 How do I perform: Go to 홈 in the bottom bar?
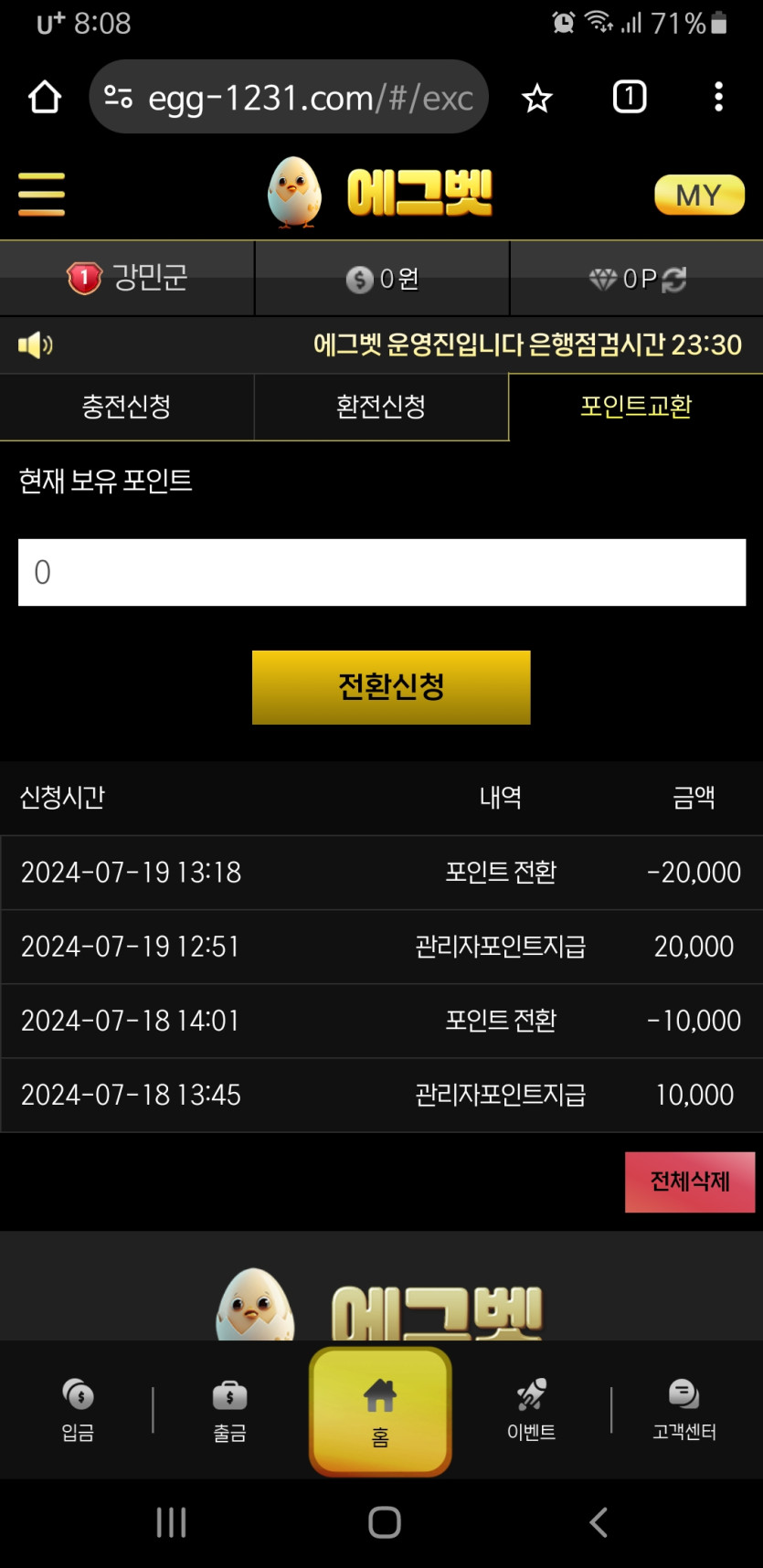(380, 1412)
